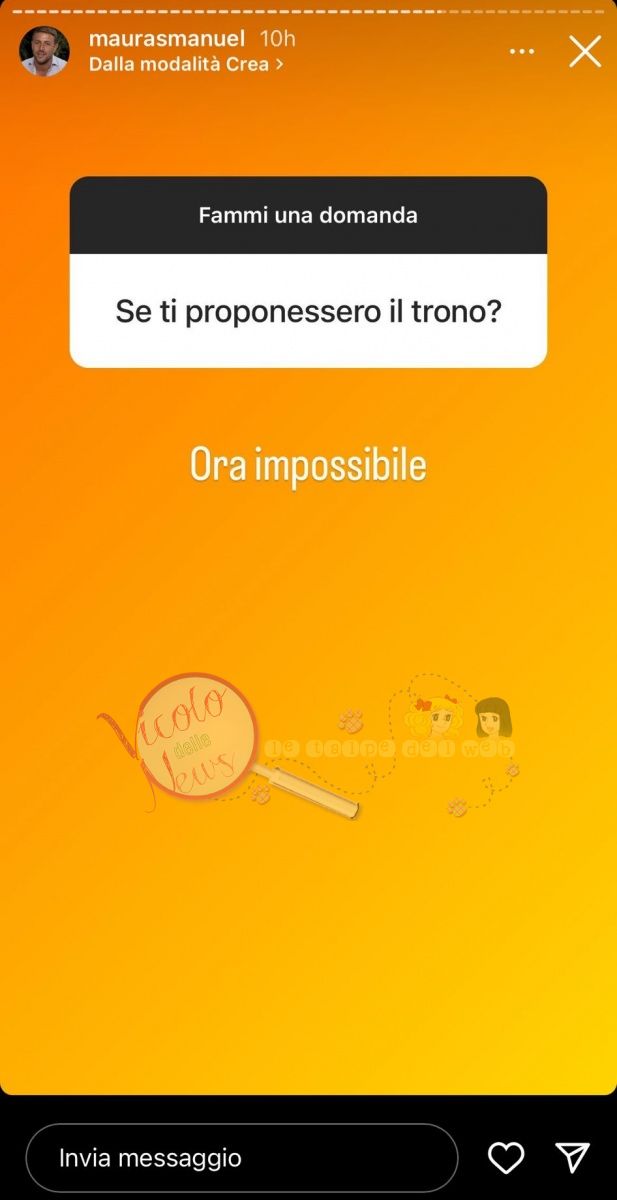Open the 'Dalla modalità Crea' link

(x=186, y=64)
